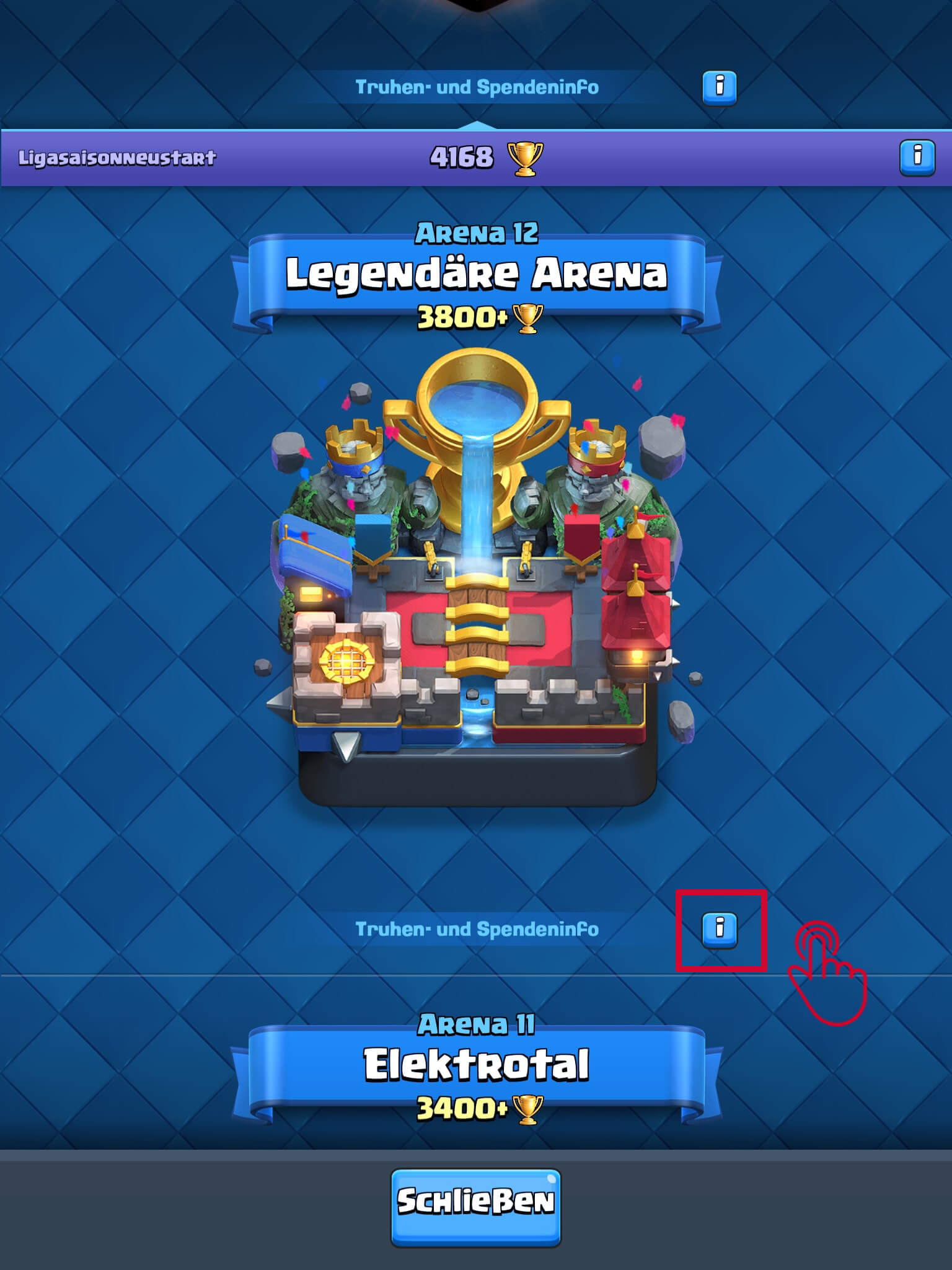This screenshot has width=952, height=1270.
Task: Close the arena list with Schließen
Action: tap(475, 1206)
